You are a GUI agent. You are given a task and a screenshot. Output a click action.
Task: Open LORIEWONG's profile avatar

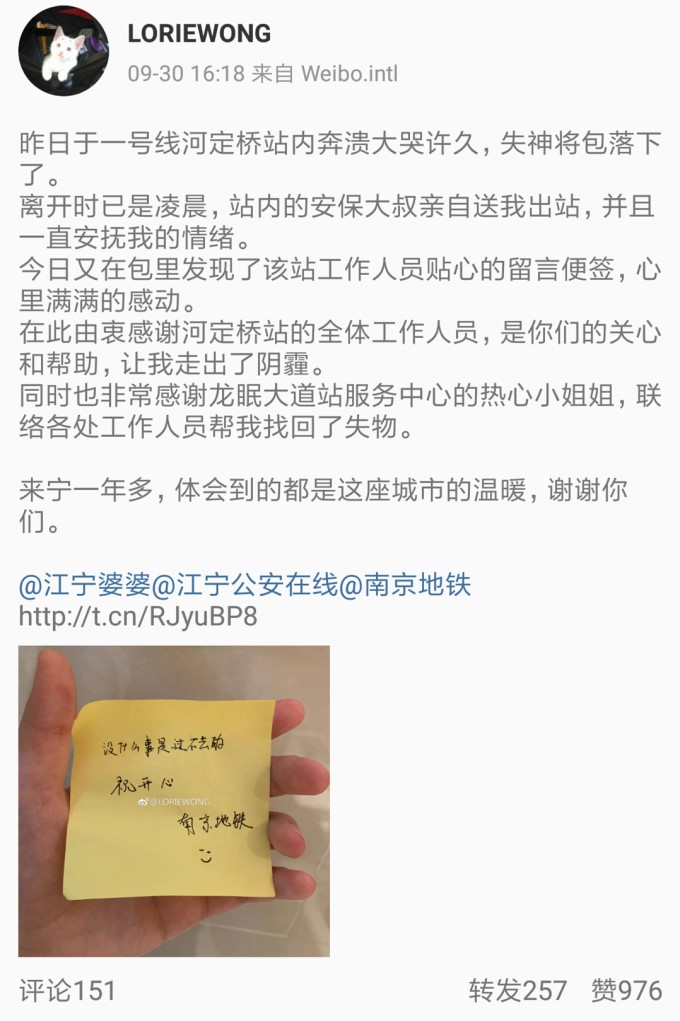tap(64, 51)
